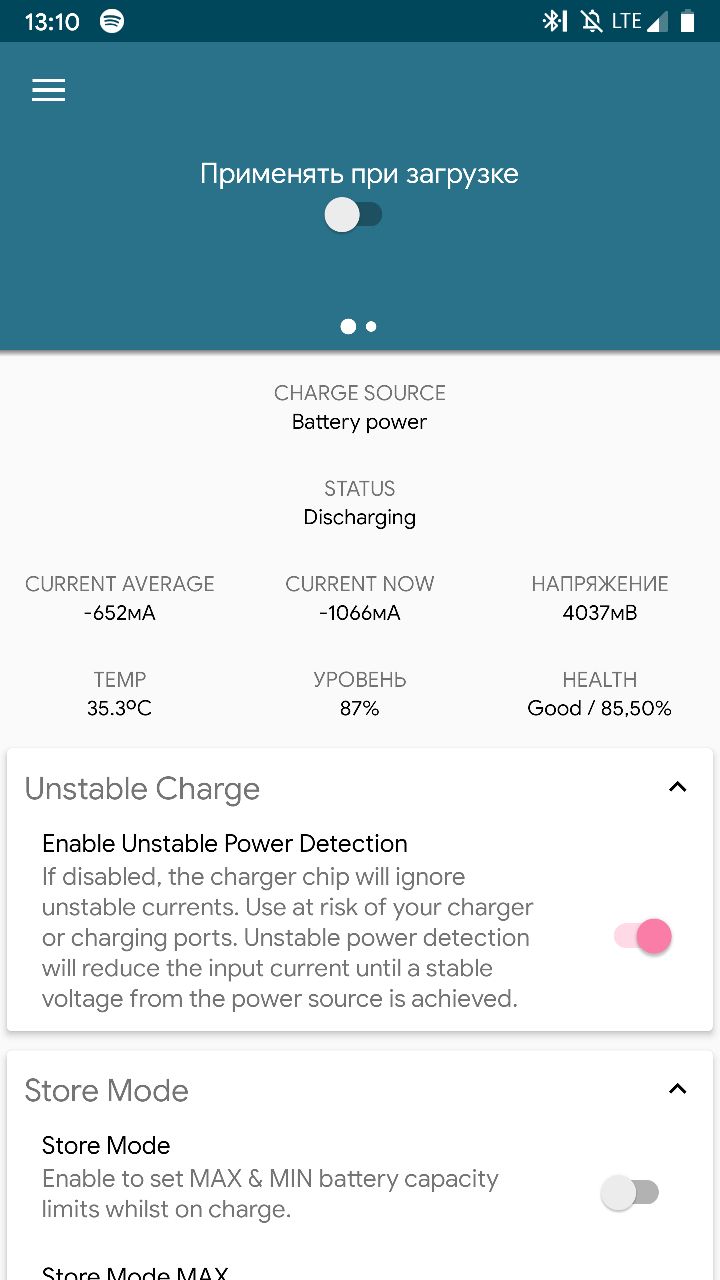Go to the second page indicator dot
The height and width of the screenshot is (1280, 720).
[x=371, y=326]
